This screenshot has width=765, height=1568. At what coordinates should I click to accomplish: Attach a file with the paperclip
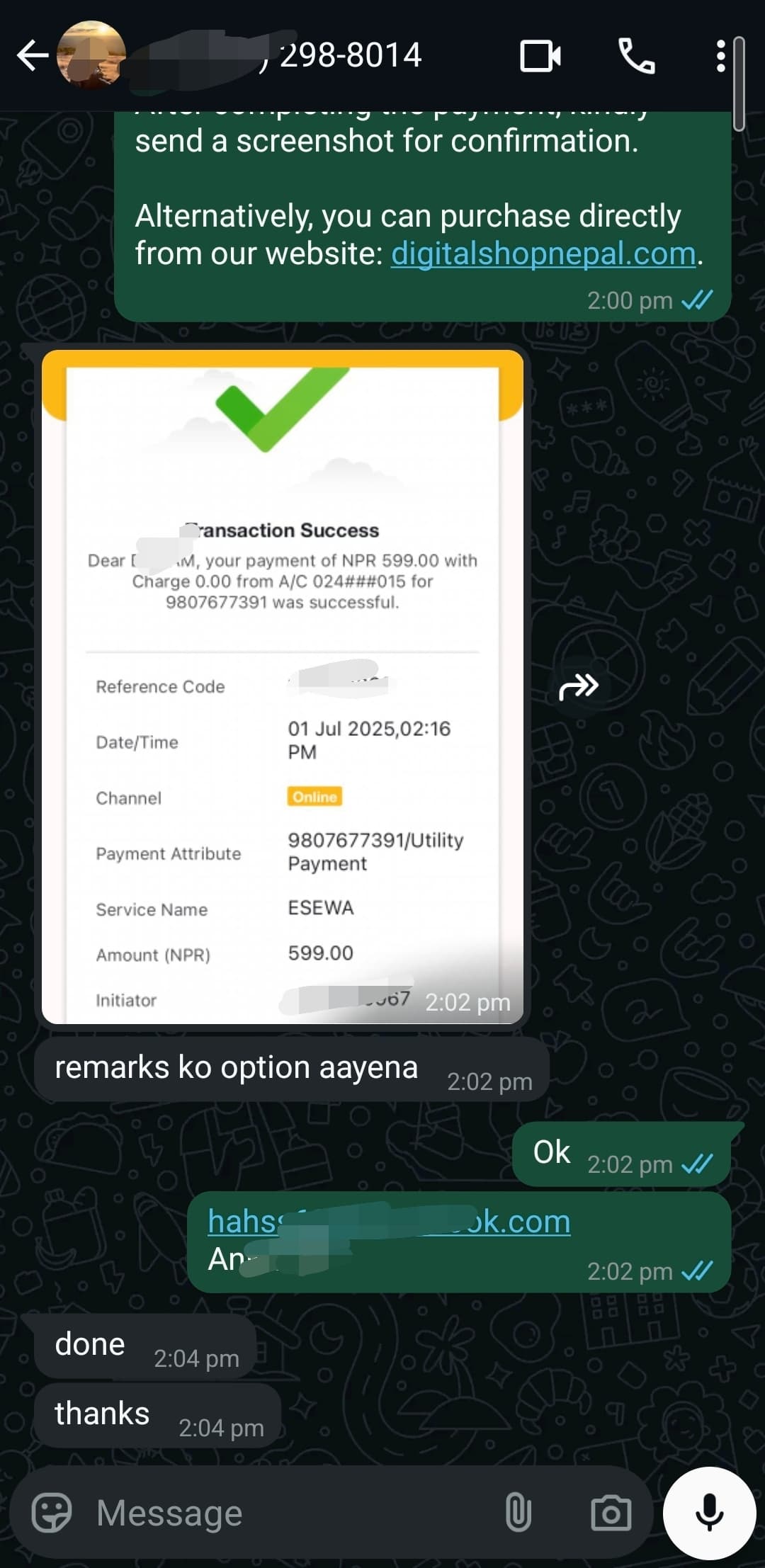click(x=518, y=1513)
